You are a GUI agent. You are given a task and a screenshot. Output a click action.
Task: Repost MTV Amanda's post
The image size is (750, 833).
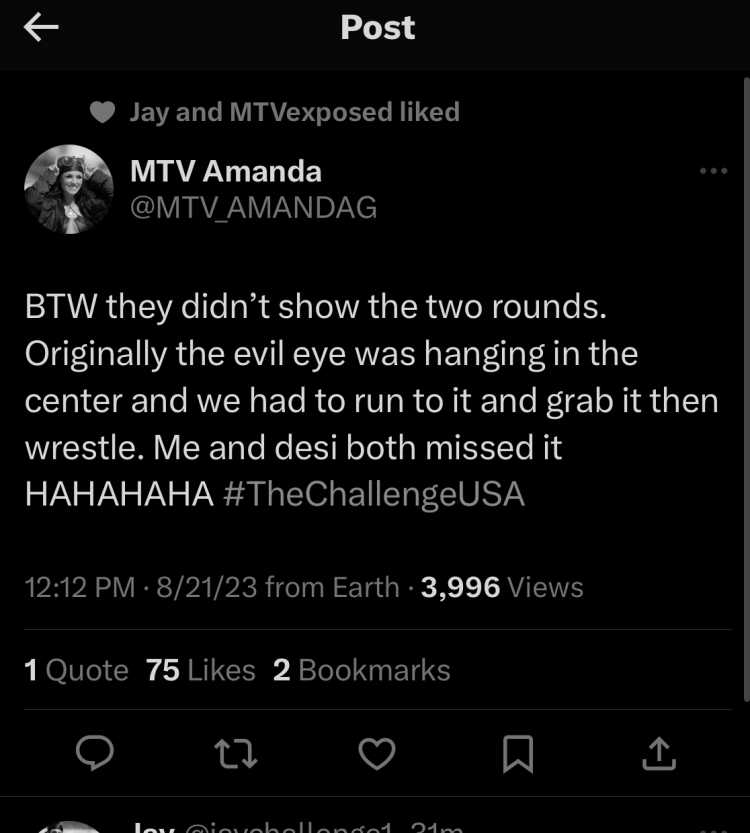(x=237, y=753)
